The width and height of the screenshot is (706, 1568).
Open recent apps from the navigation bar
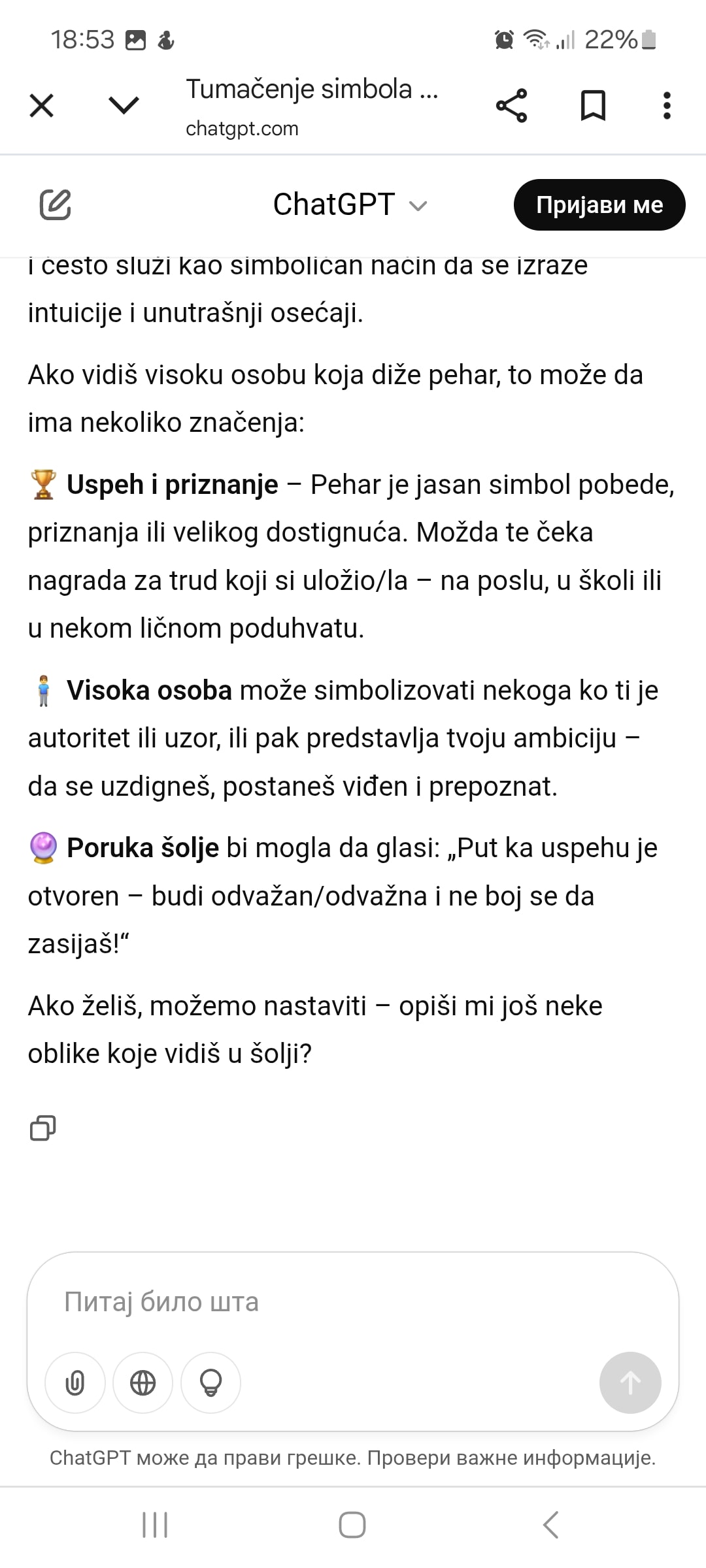click(x=155, y=1525)
